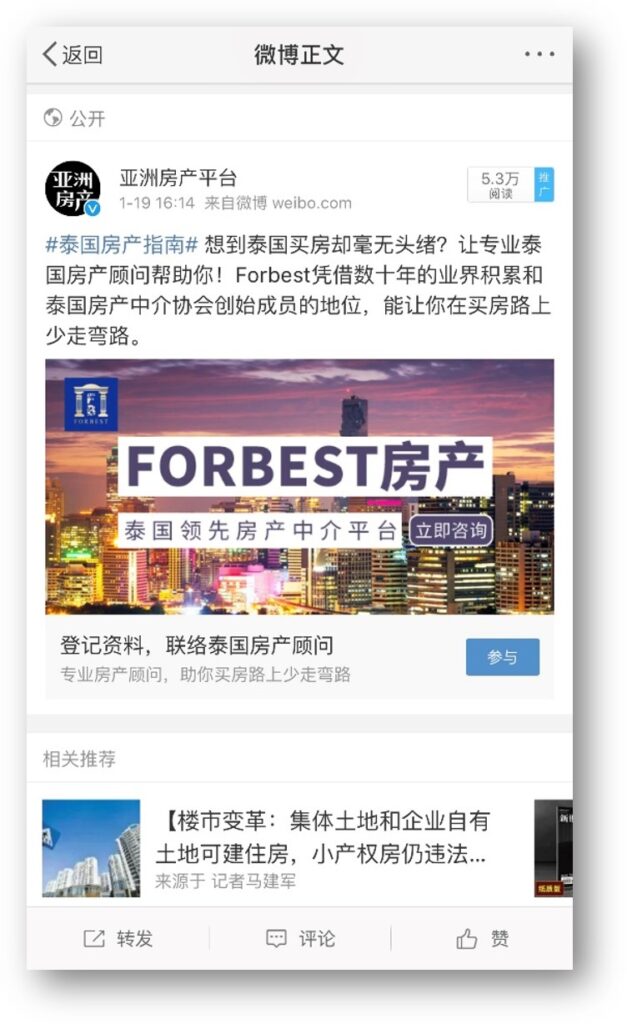Go back via 返回 button
Screen dimensions: 627x1024
click(x=72, y=55)
